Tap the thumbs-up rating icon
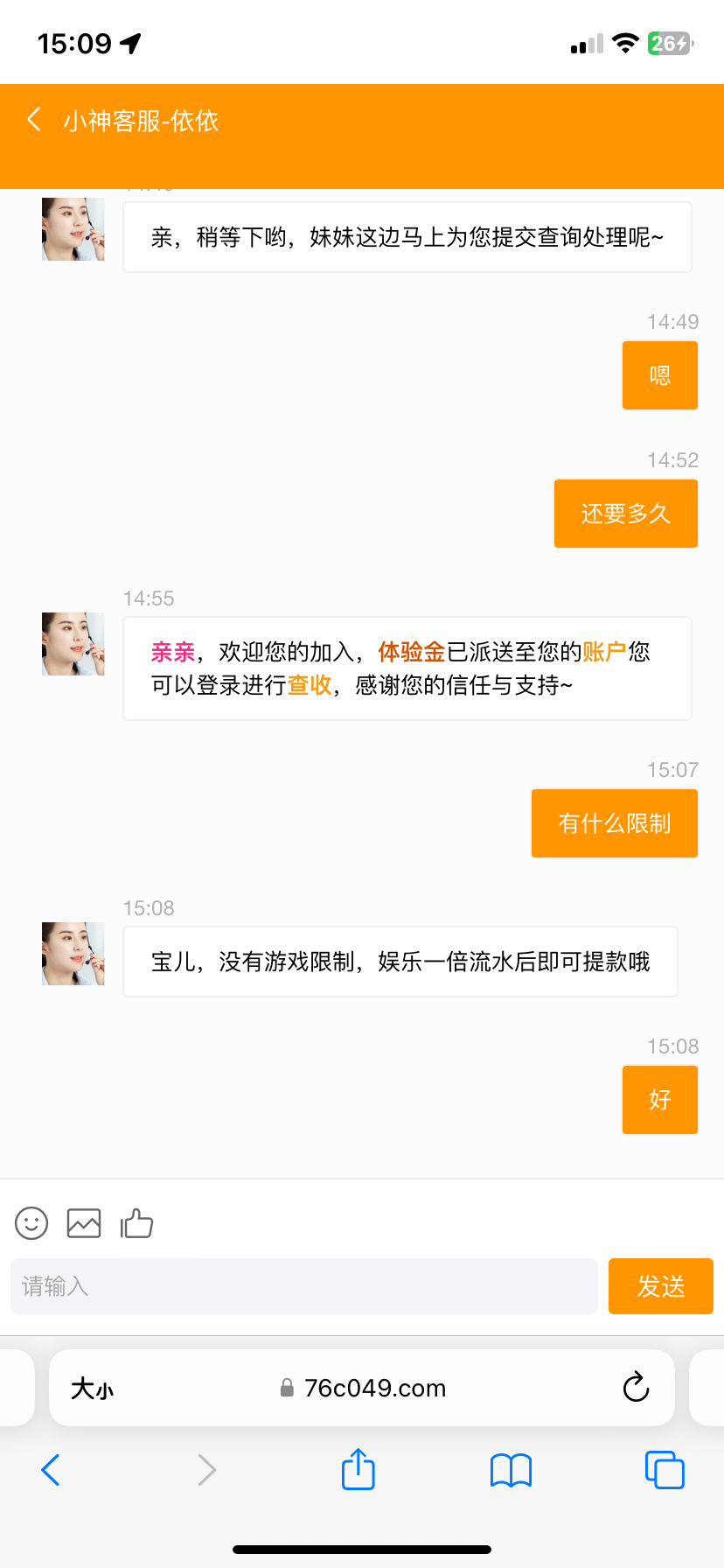The height and width of the screenshot is (1568, 724). [136, 1222]
